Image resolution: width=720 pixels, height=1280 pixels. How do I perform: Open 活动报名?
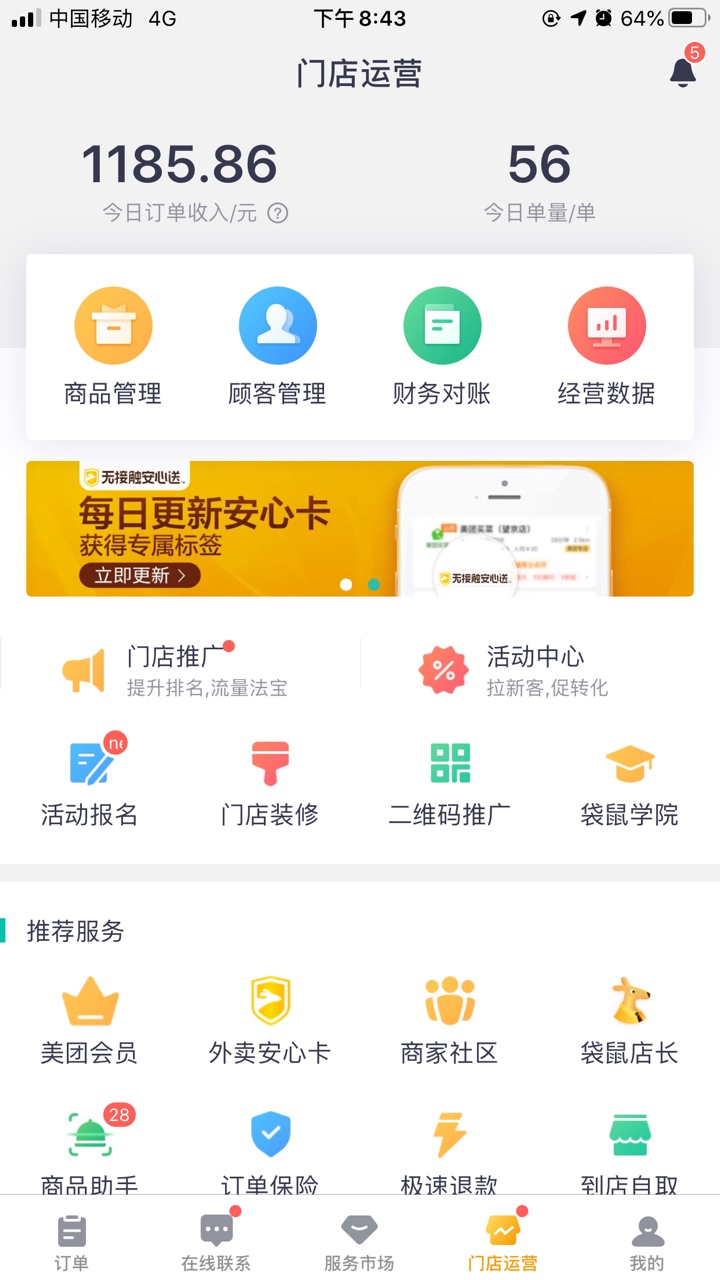point(90,783)
